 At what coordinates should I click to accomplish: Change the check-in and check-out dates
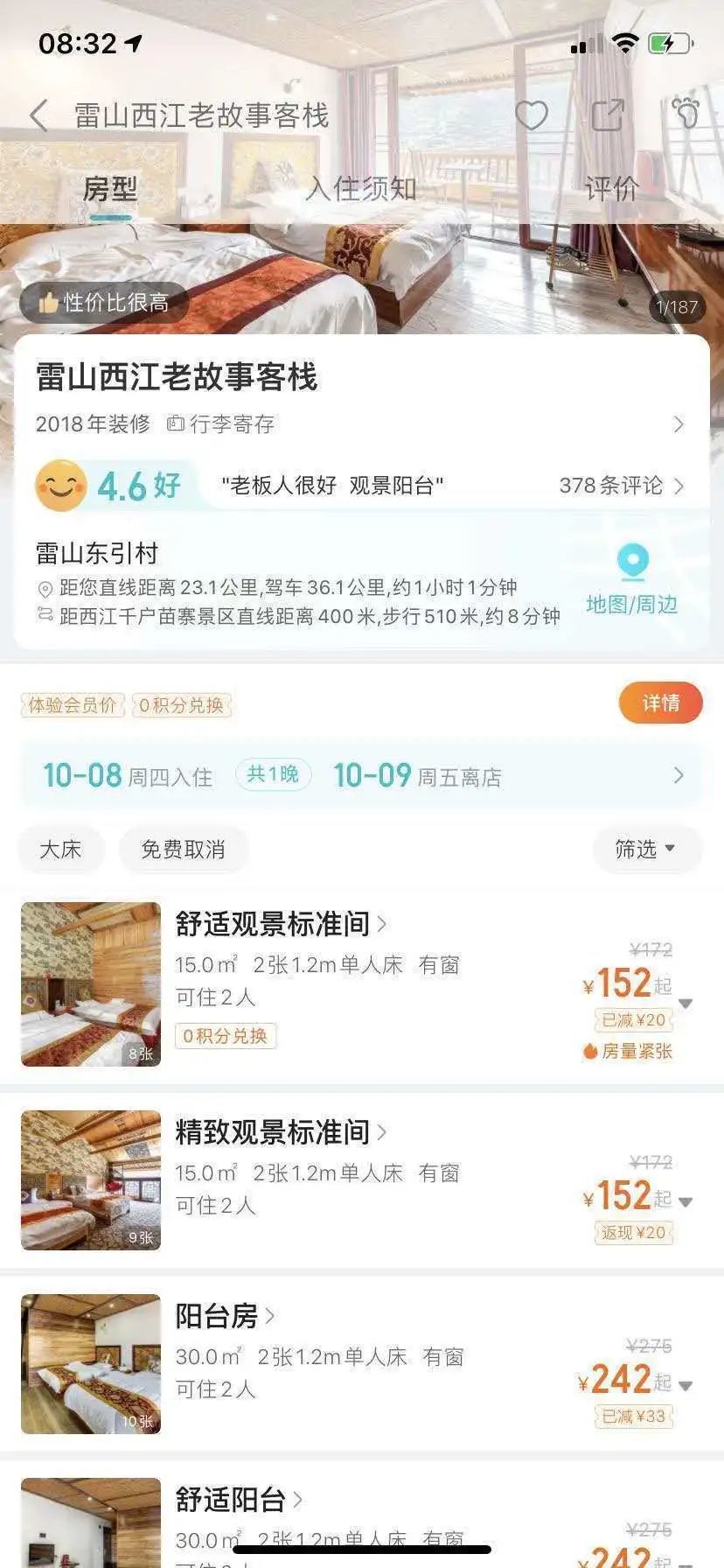tap(361, 775)
